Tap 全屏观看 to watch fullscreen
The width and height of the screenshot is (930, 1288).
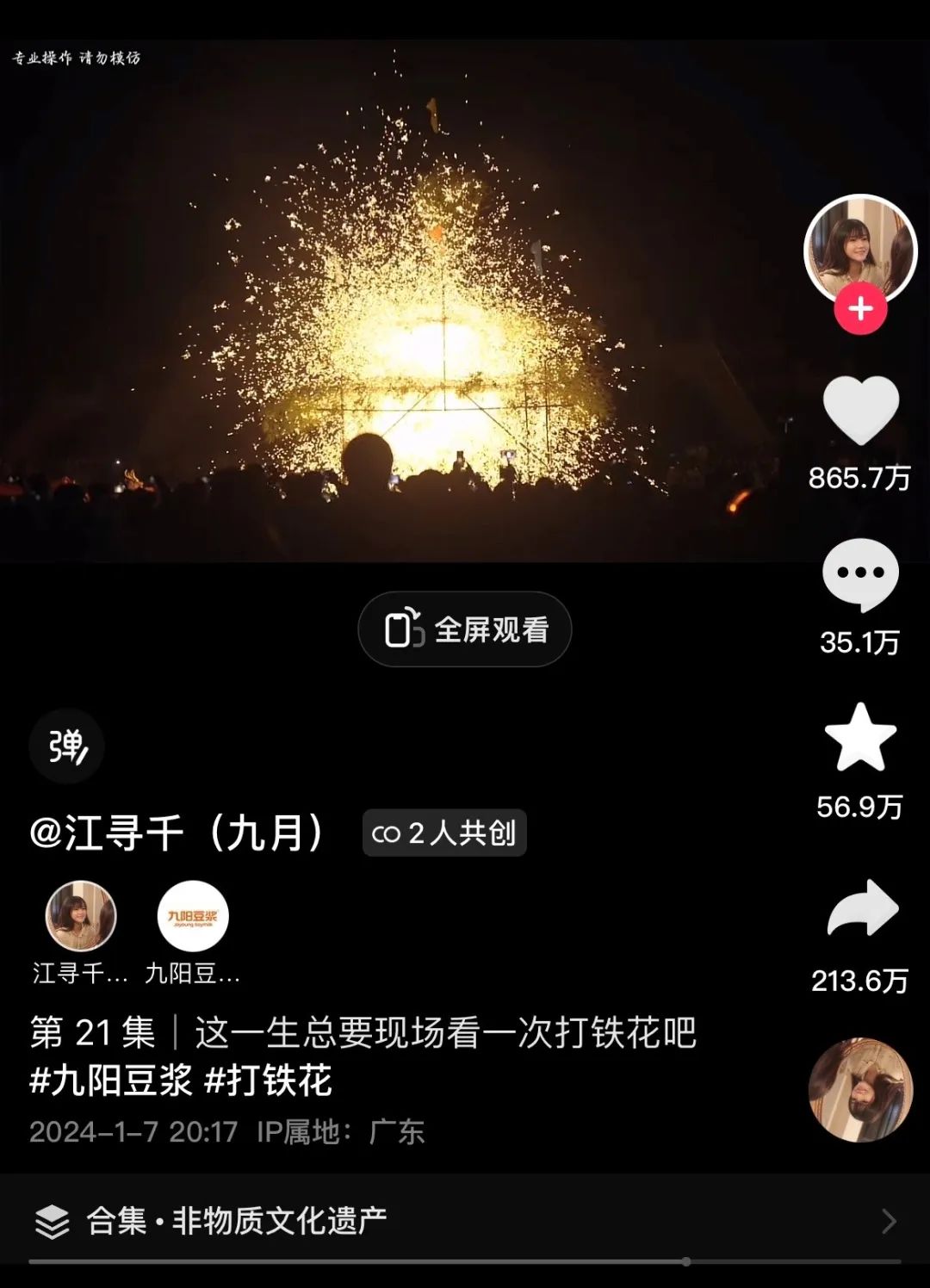[x=465, y=629]
